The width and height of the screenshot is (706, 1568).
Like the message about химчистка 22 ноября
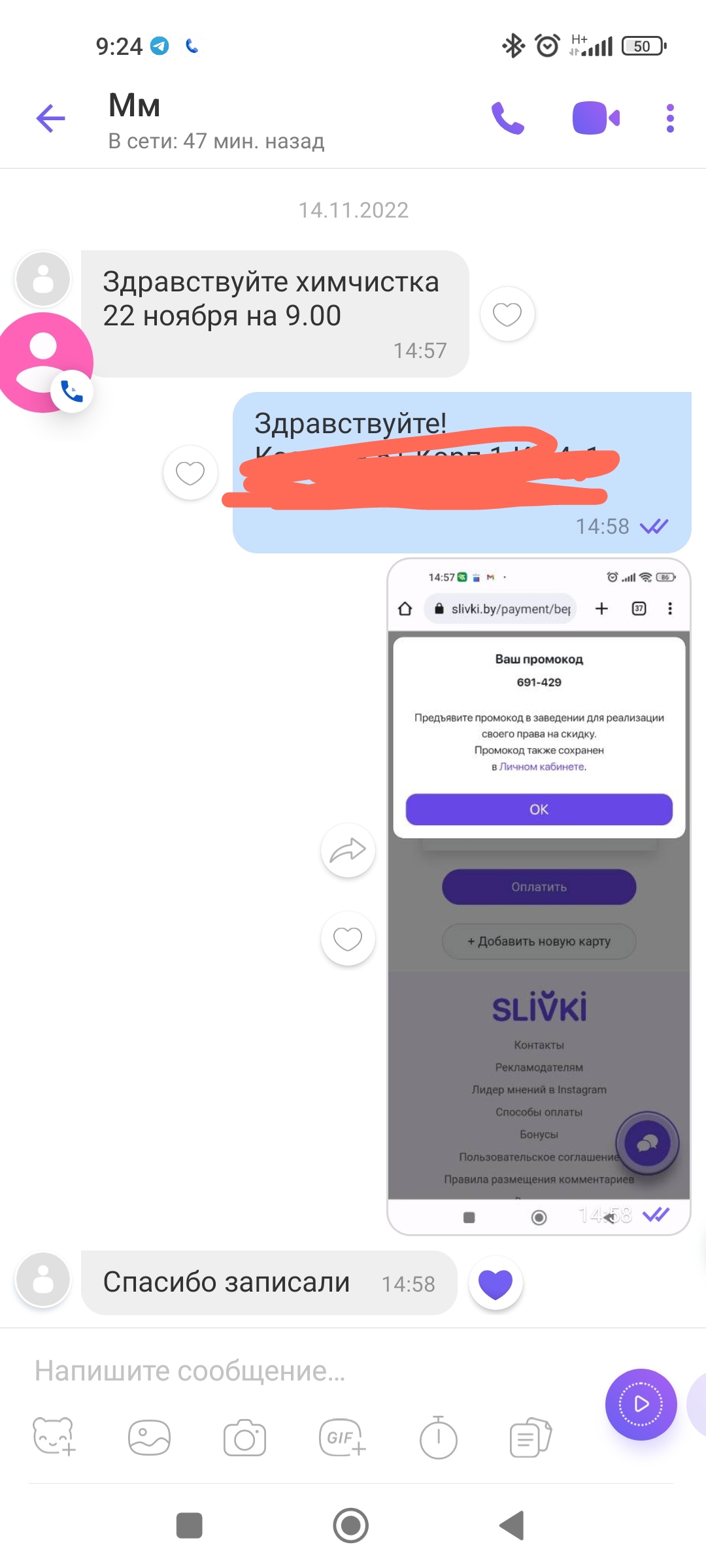(507, 314)
